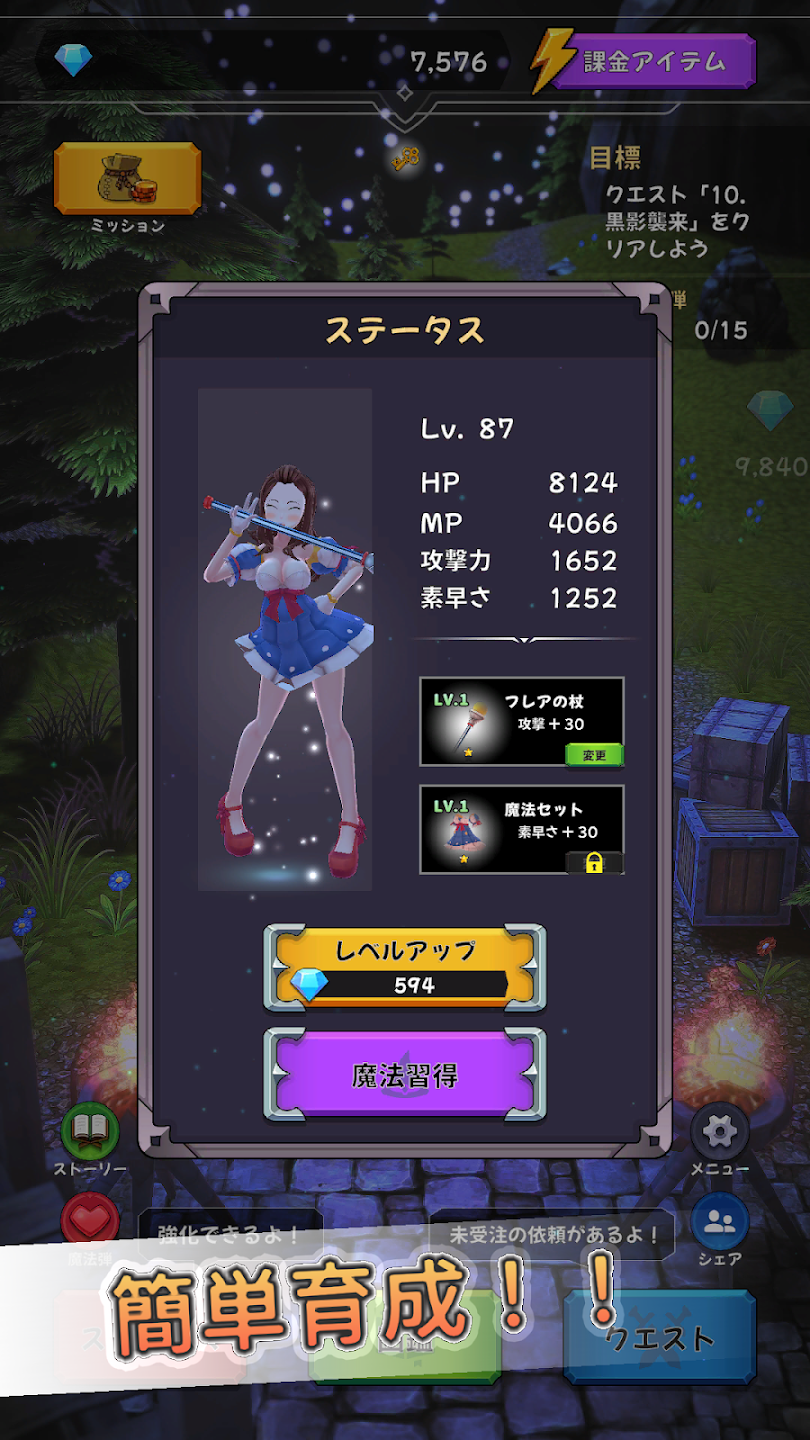Open 魔法習得 to learn magic

[405, 1075]
